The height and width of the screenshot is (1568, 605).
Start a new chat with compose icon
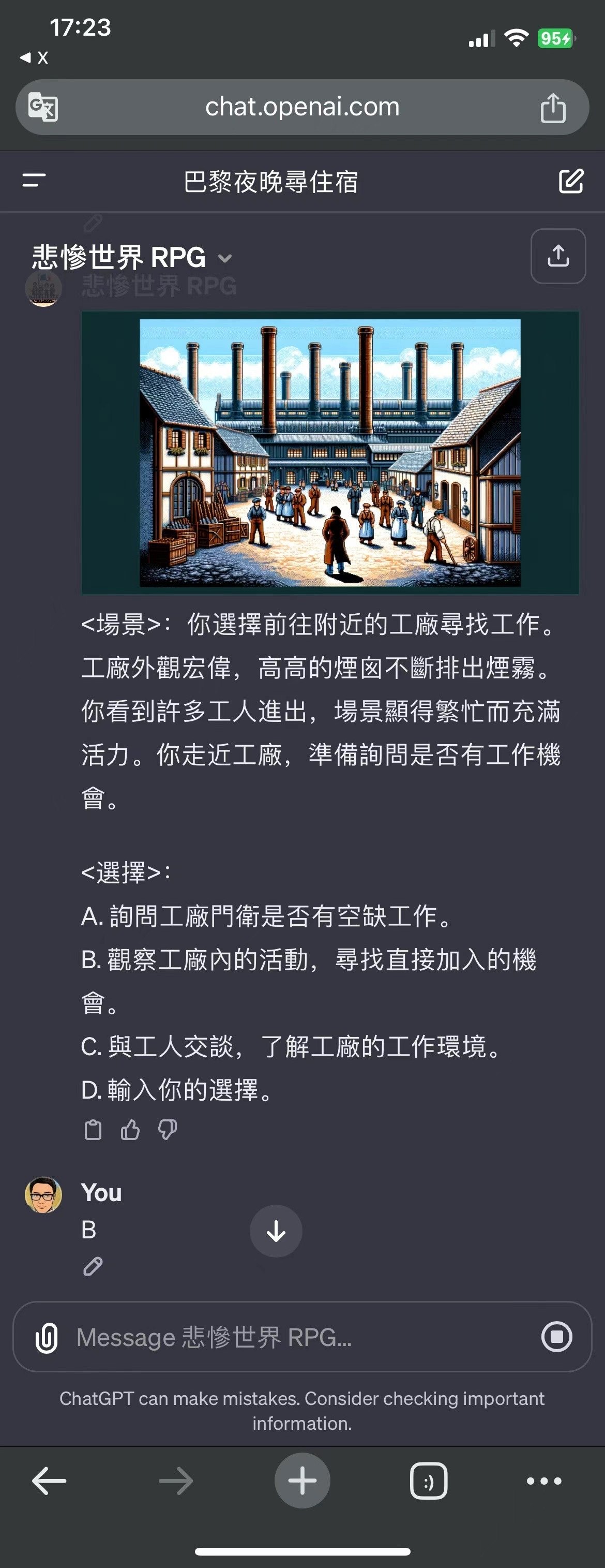coord(570,181)
